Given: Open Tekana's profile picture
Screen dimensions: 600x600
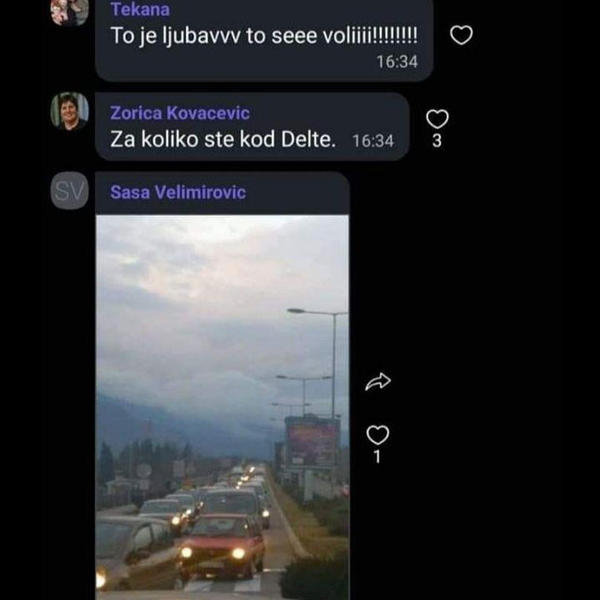Looking at the screenshot, I should (x=69, y=10).
